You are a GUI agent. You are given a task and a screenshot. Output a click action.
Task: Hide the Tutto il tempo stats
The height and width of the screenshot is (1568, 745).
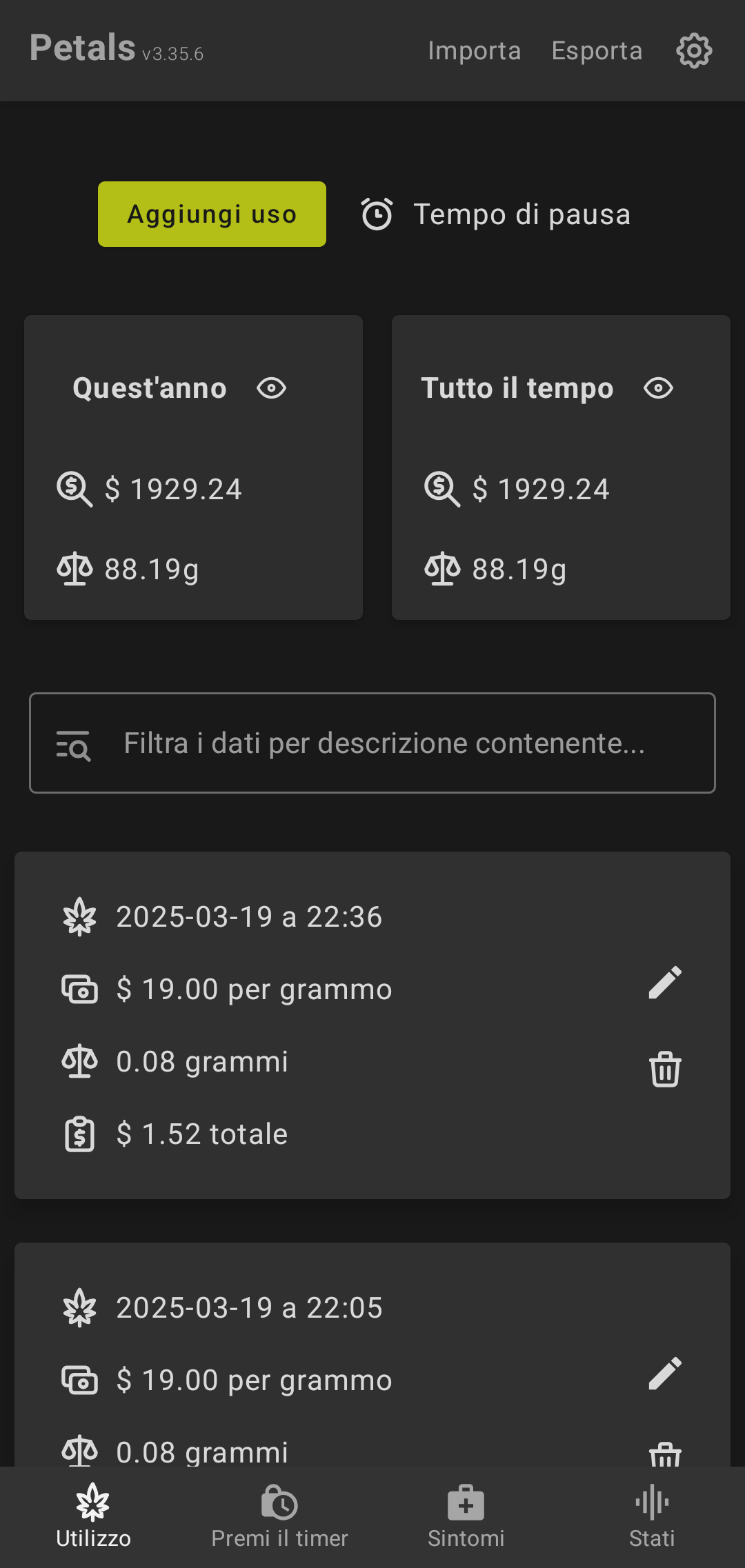pos(658,388)
